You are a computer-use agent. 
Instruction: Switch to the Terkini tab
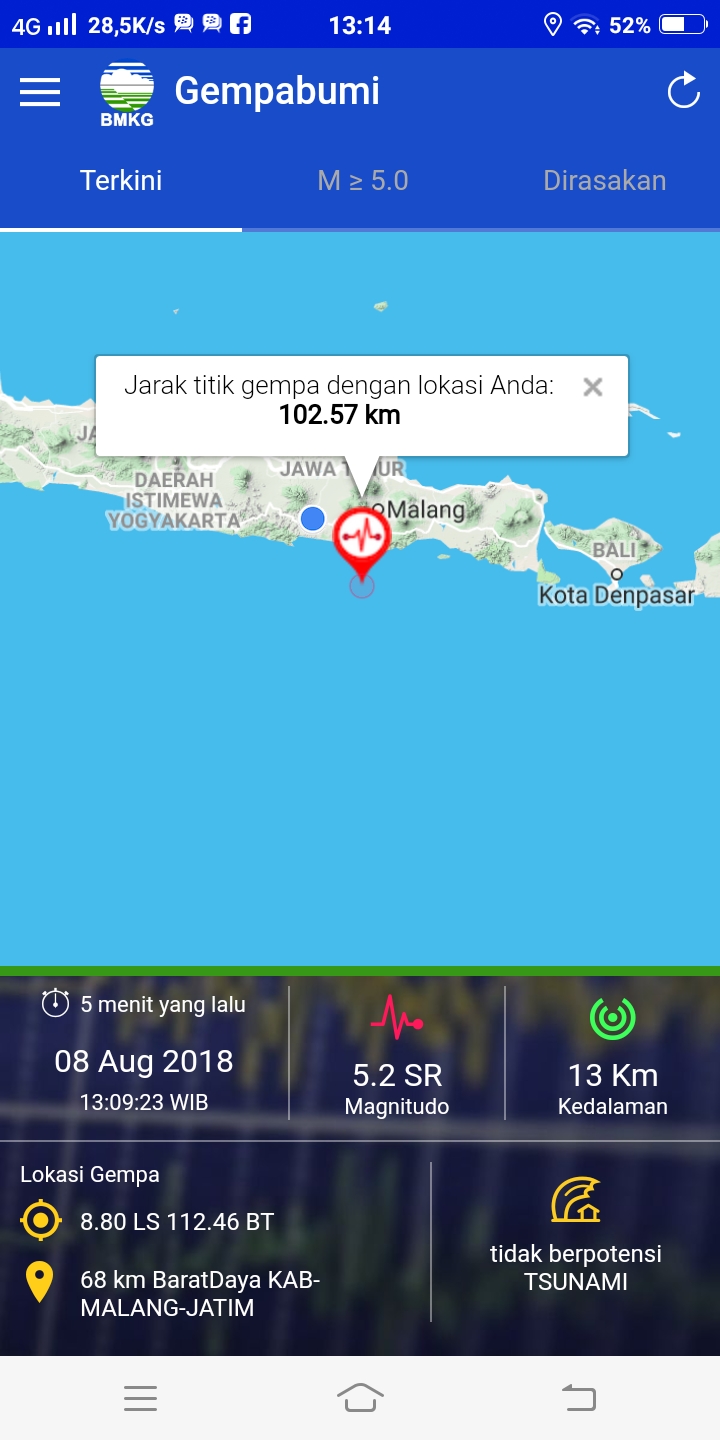[x=121, y=181]
